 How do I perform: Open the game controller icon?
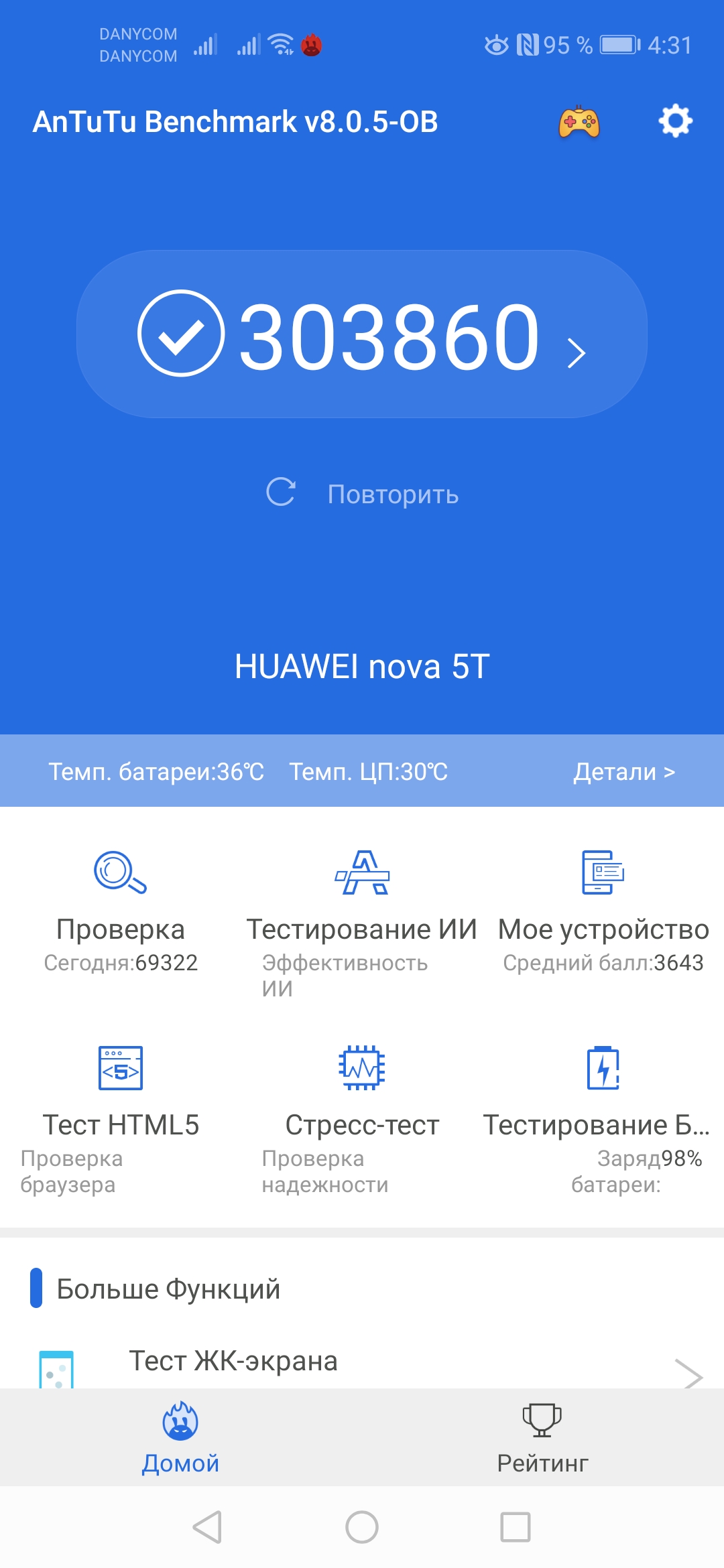[x=579, y=122]
